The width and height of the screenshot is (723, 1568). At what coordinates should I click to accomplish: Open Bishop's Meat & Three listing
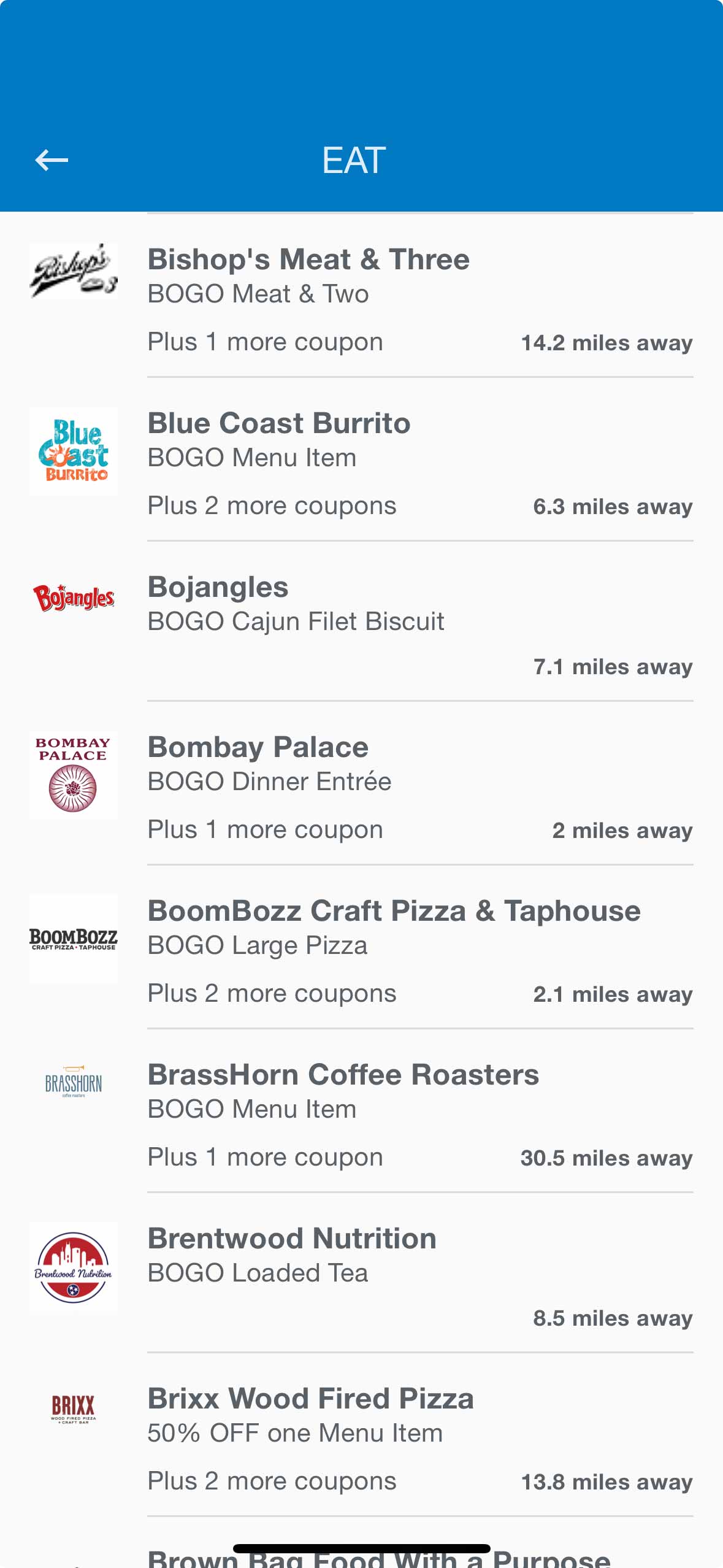[x=361, y=296]
